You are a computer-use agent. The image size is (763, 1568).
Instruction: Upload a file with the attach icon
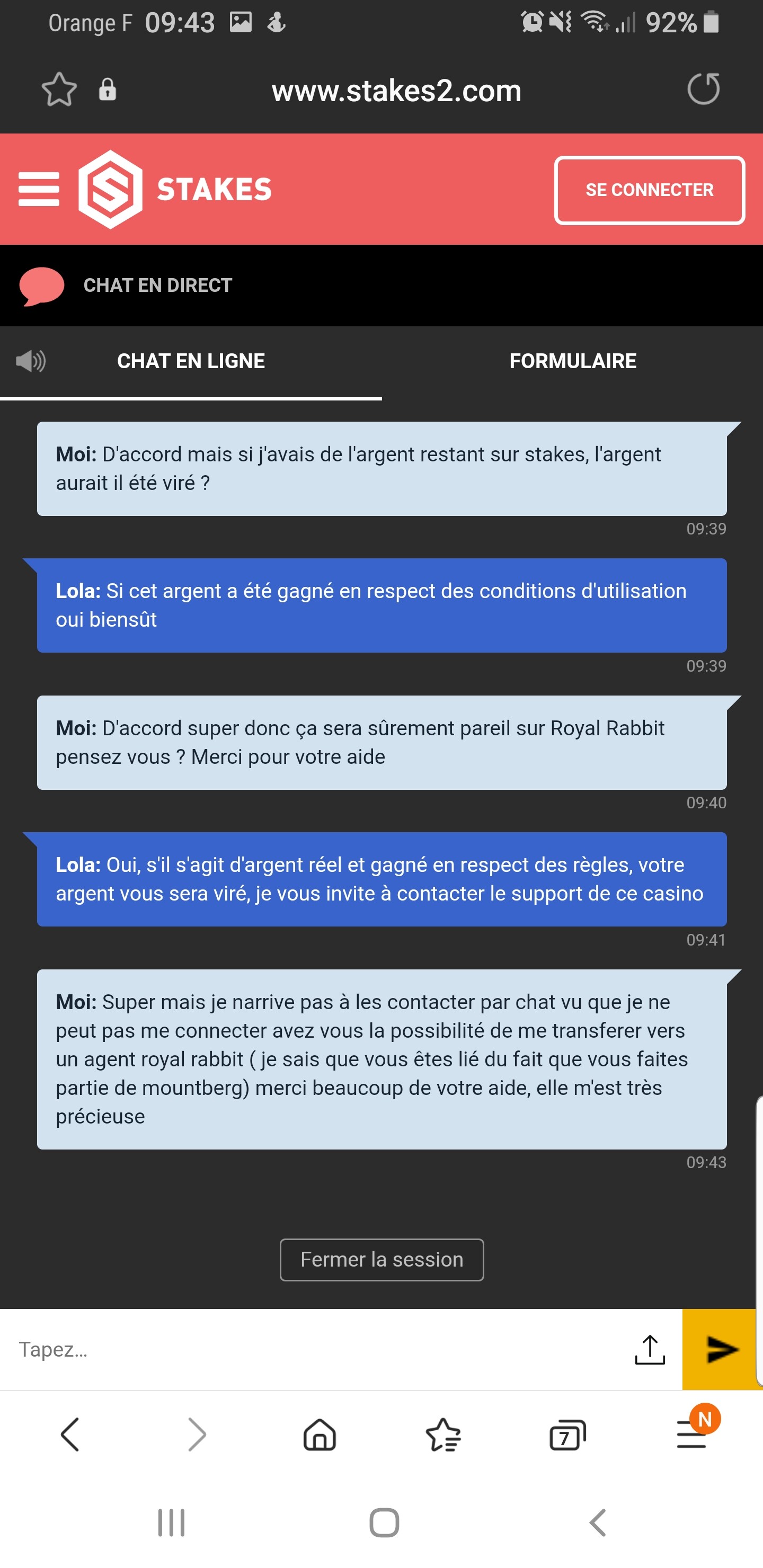[650, 1349]
